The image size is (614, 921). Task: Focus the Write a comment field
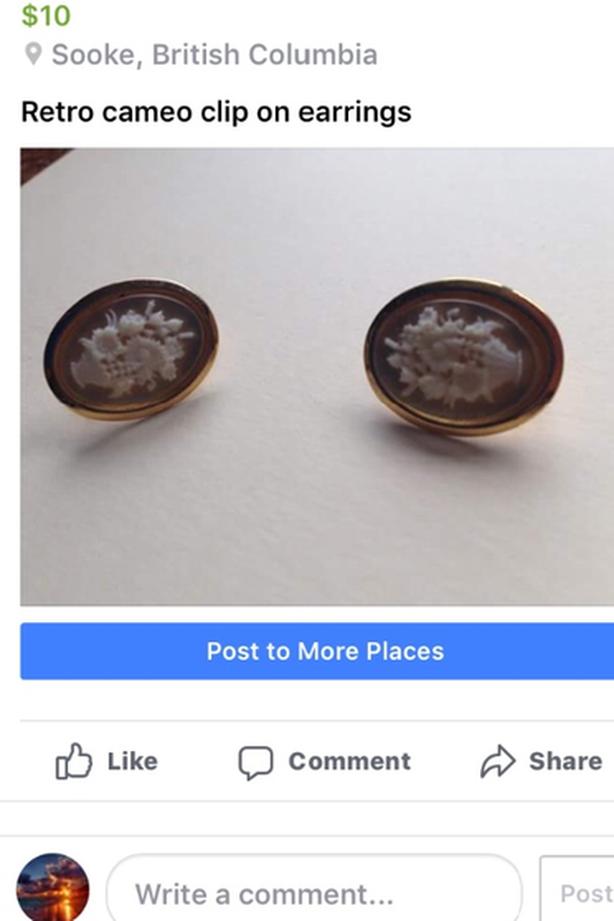point(313,891)
